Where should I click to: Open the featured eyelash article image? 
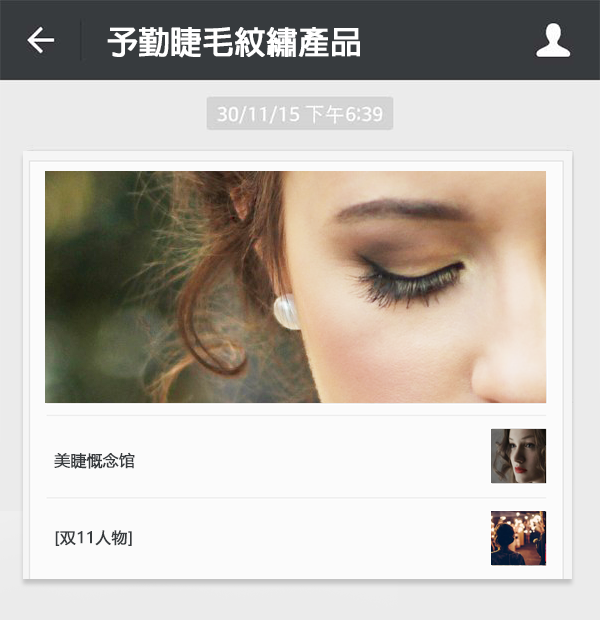click(x=295, y=287)
